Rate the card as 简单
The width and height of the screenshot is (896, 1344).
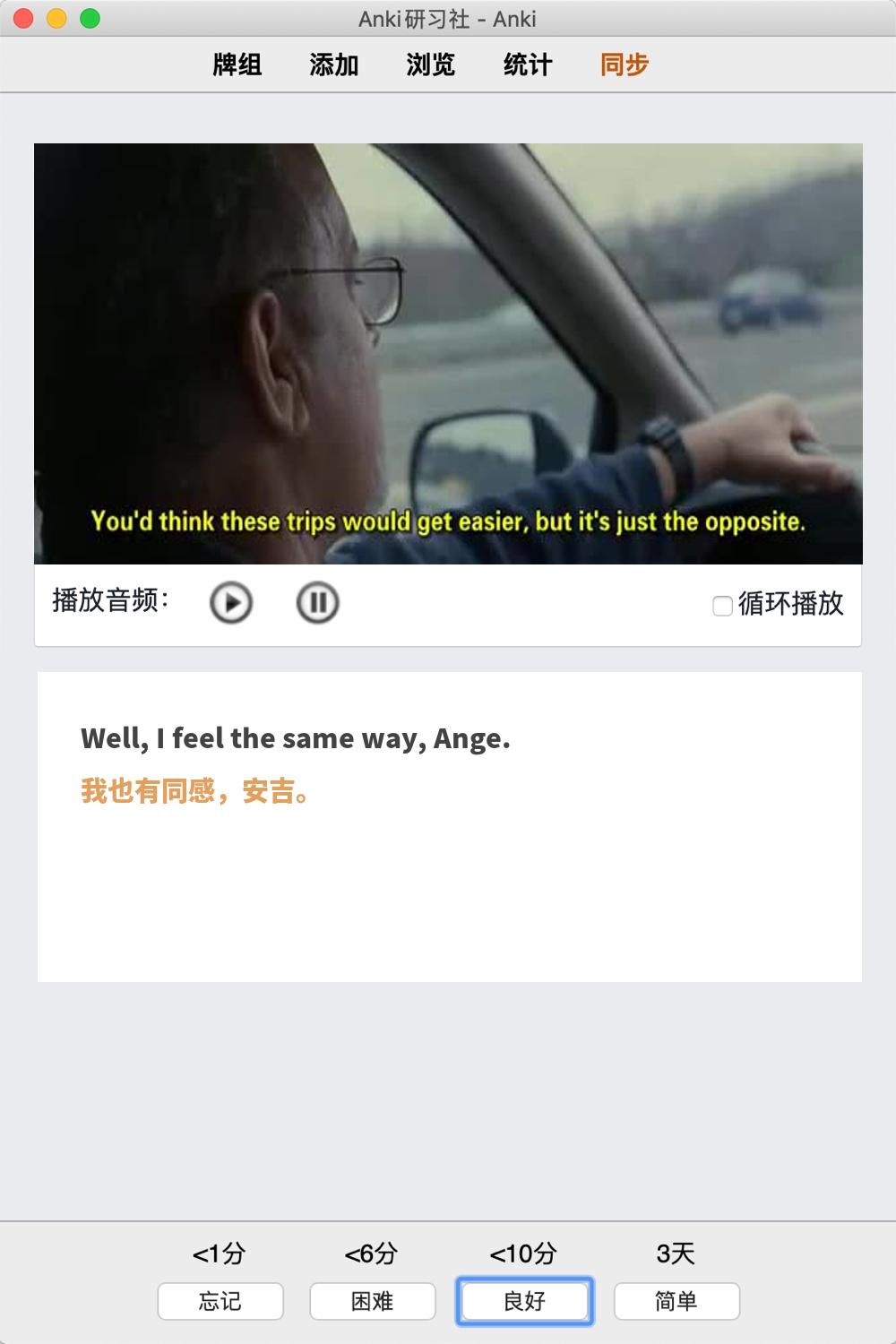coord(676,1301)
